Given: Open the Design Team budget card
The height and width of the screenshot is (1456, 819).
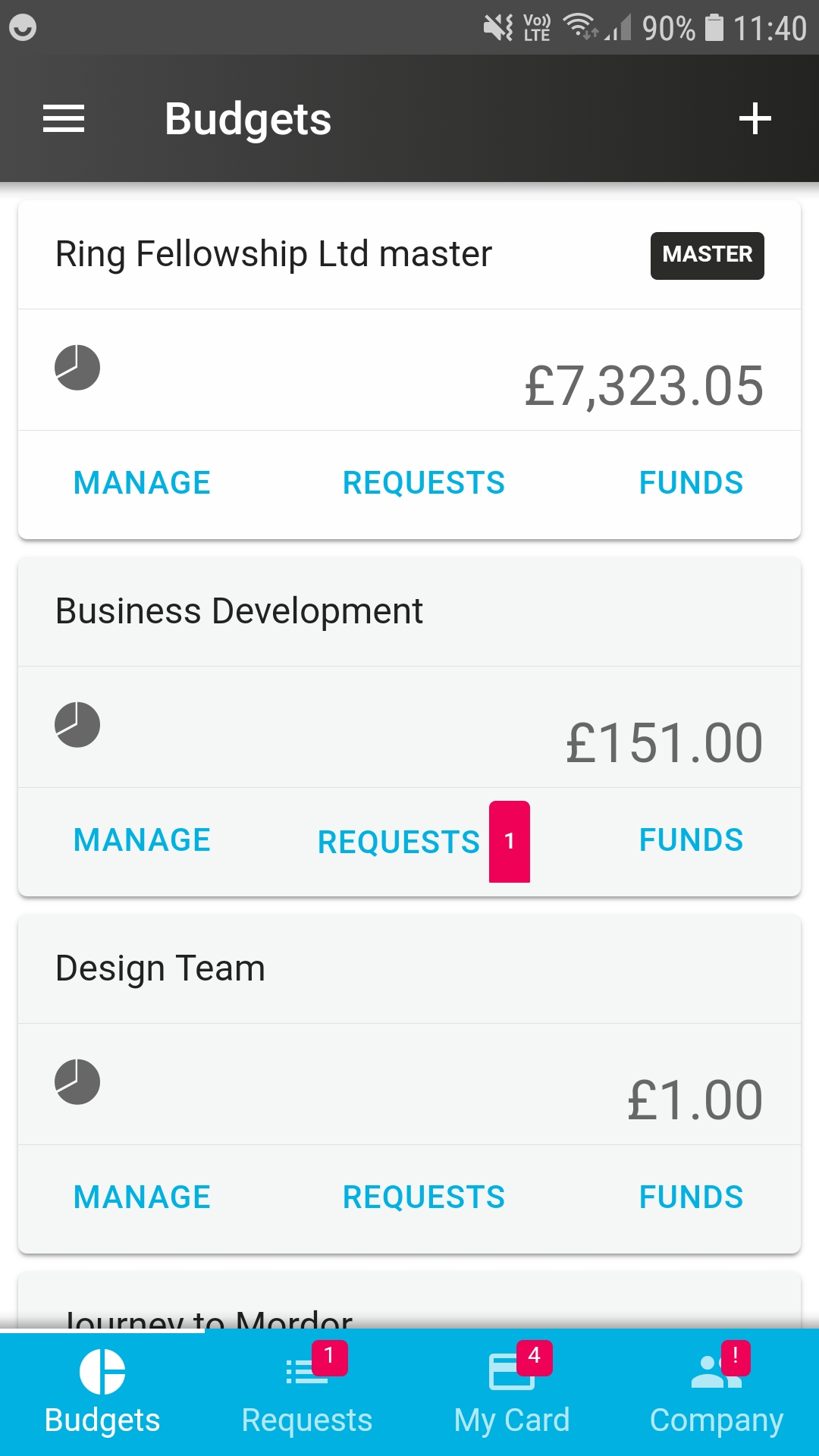Looking at the screenshot, I should 409,1084.
